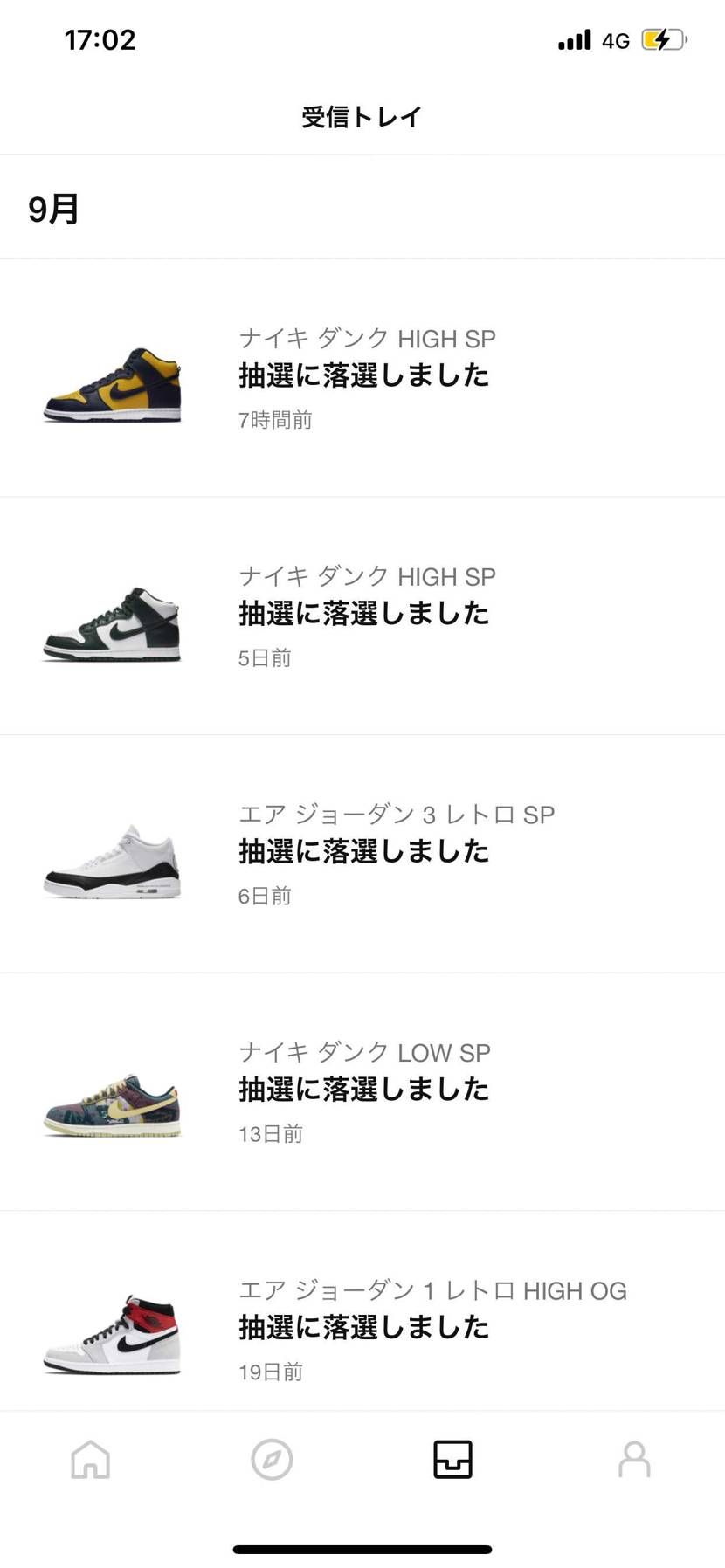Open the Home tab icon
This screenshot has height=1568, width=725.
click(x=90, y=1459)
